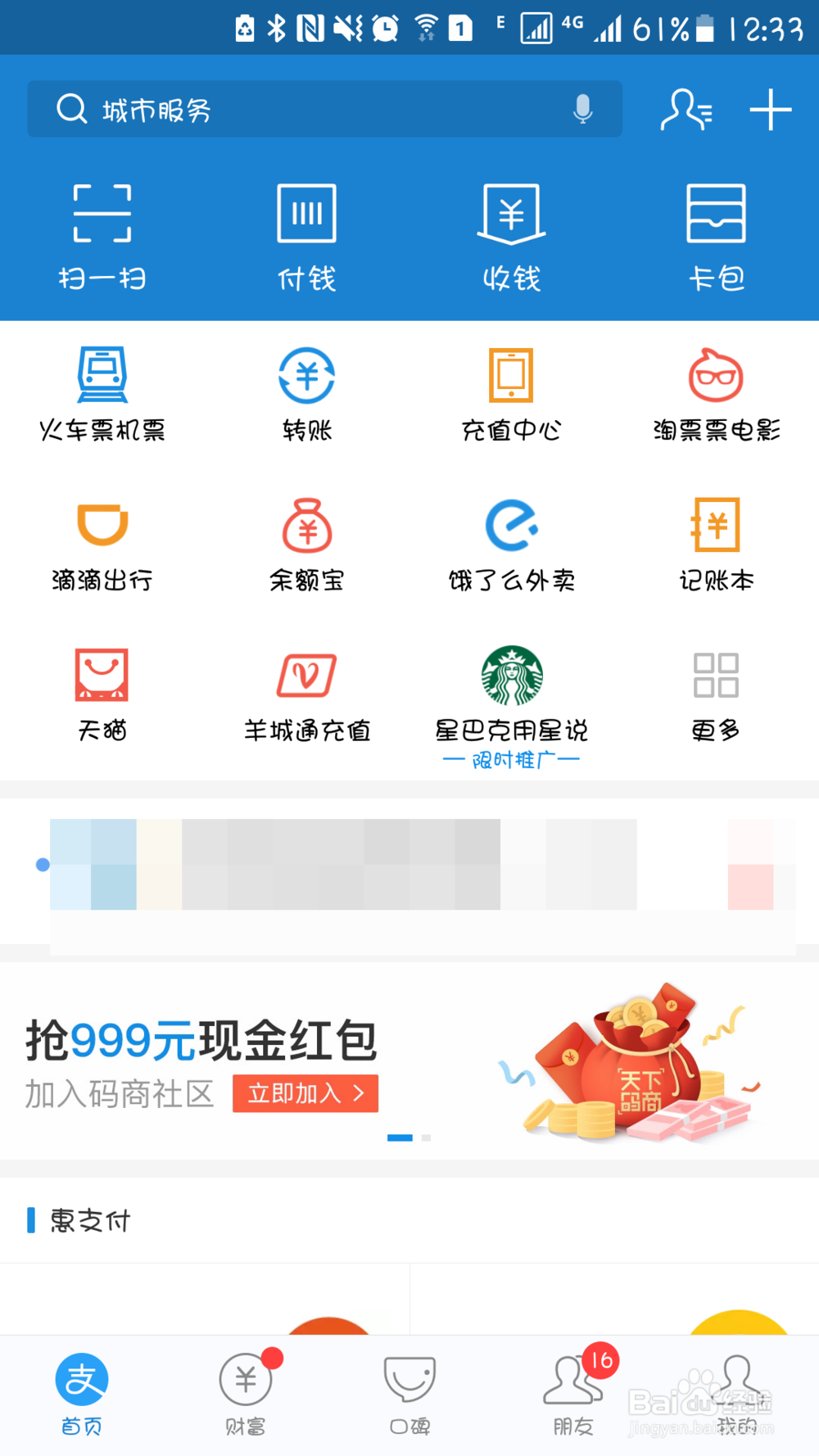Open the plus menu at top right
This screenshot has width=819, height=1456.
770,109
